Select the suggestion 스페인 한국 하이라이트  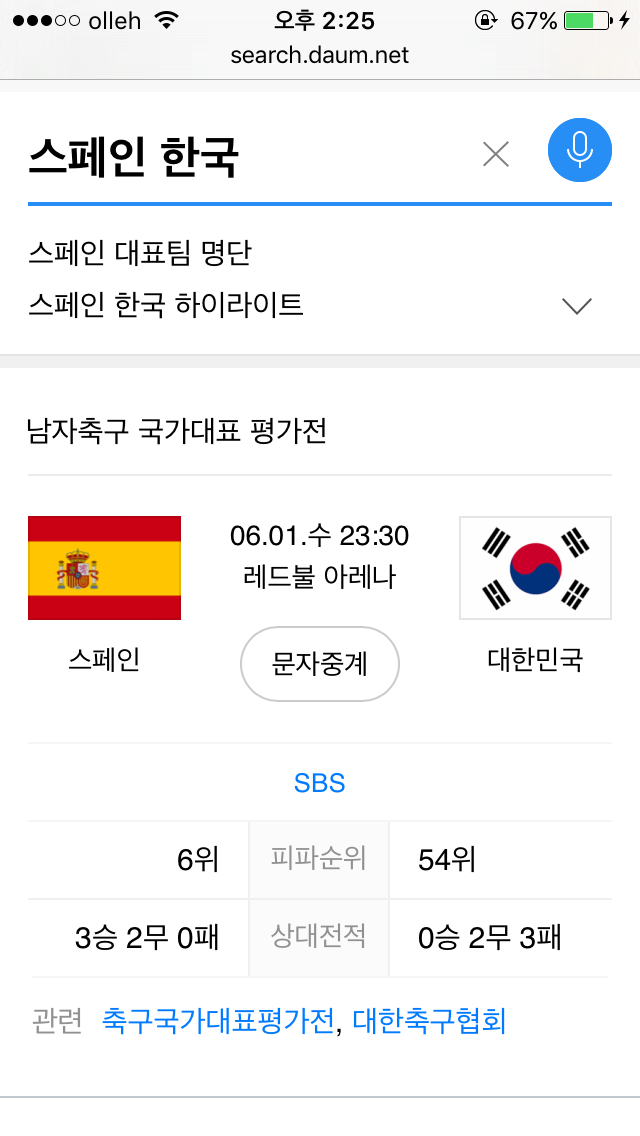(x=166, y=305)
